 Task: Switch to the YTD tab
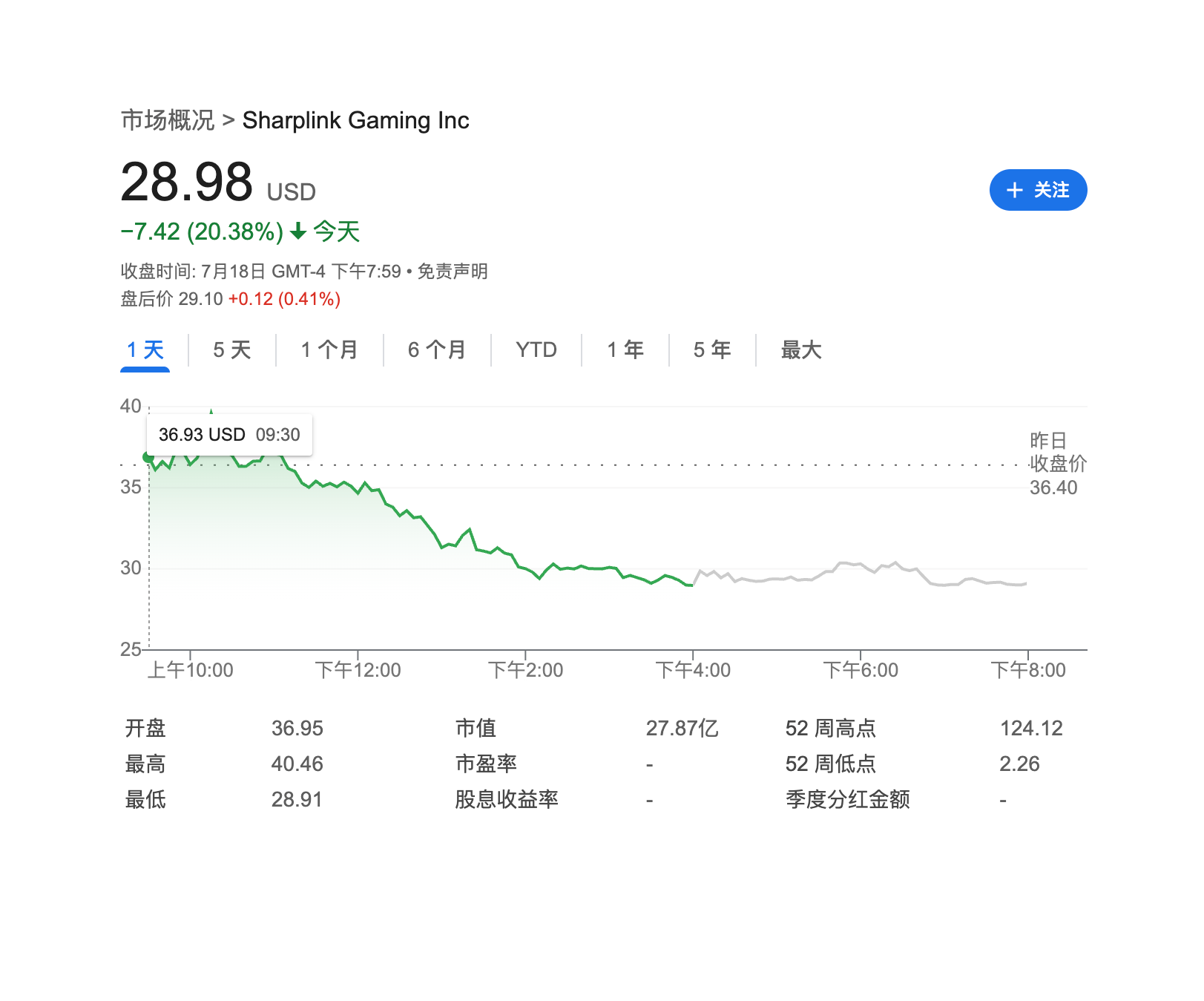(x=536, y=349)
